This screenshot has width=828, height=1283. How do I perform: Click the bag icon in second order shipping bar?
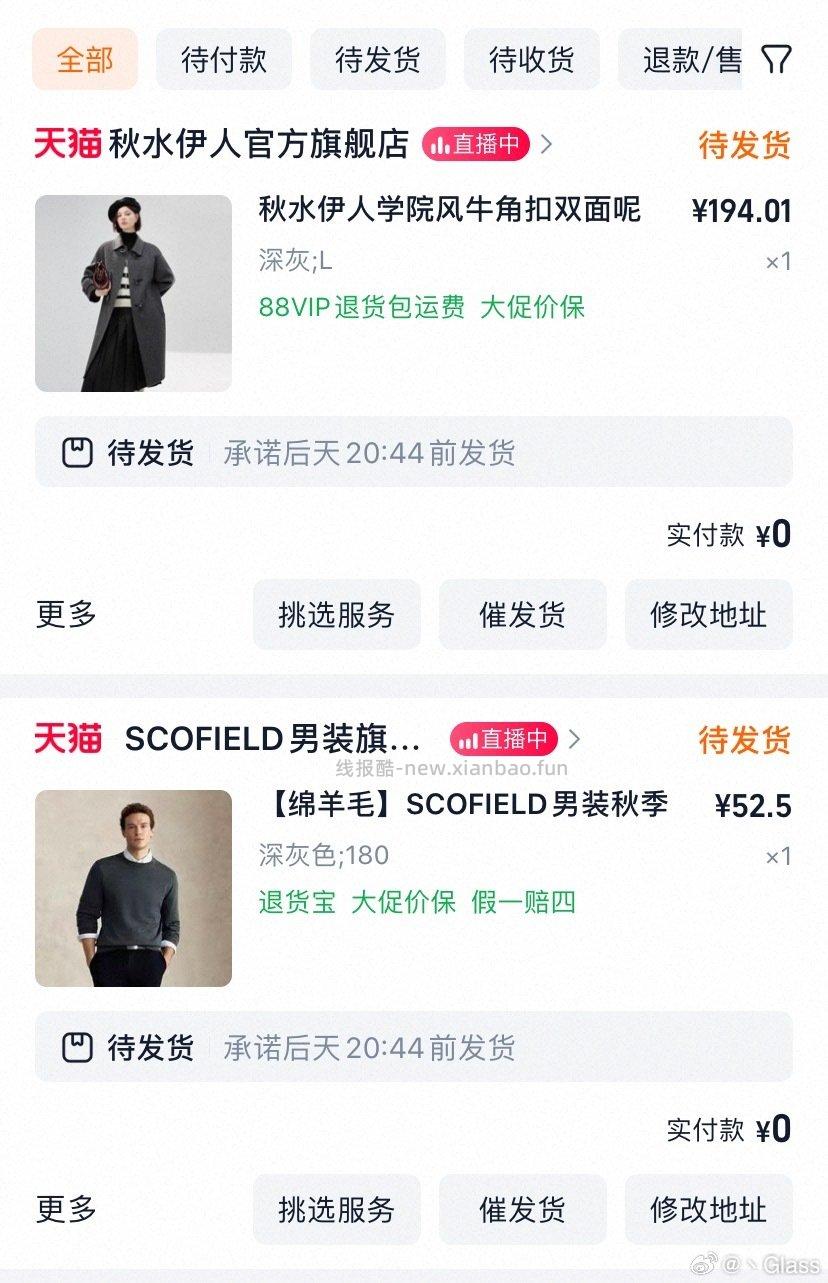(78, 1047)
